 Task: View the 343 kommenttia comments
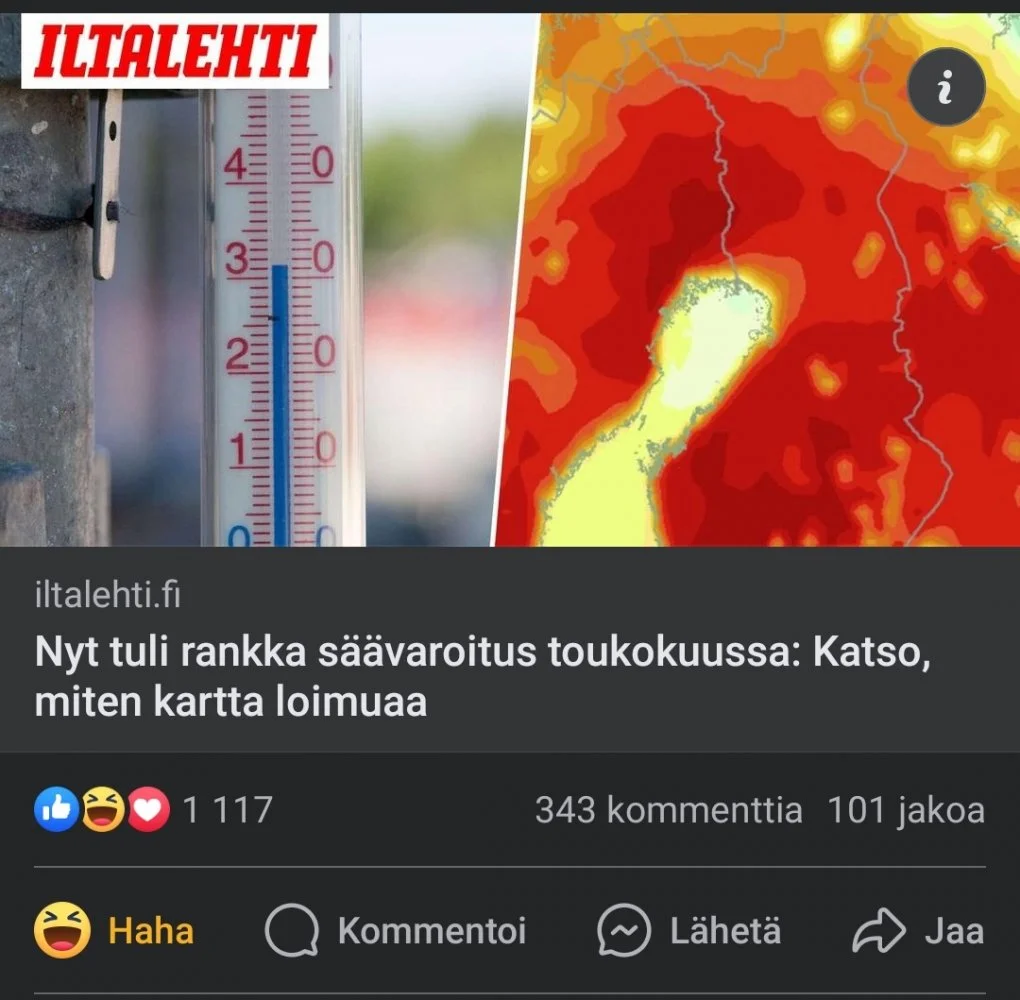(x=668, y=810)
